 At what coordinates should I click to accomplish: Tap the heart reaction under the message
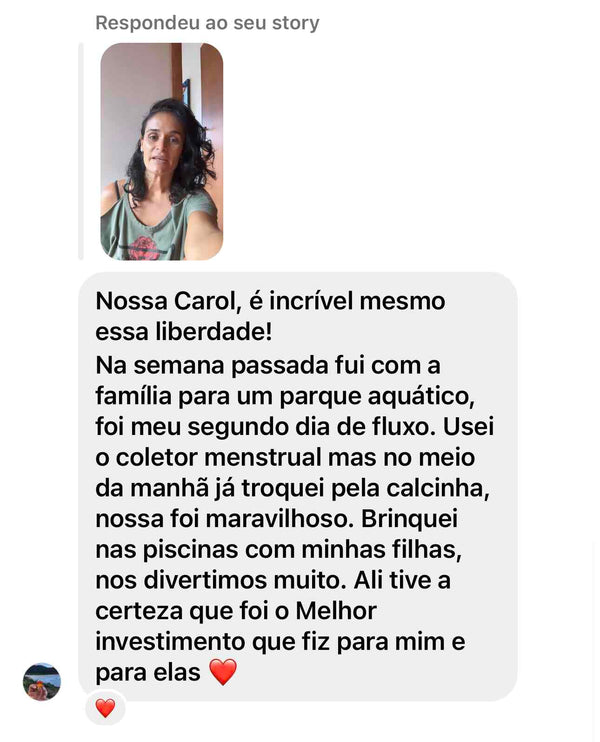pos(105,708)
